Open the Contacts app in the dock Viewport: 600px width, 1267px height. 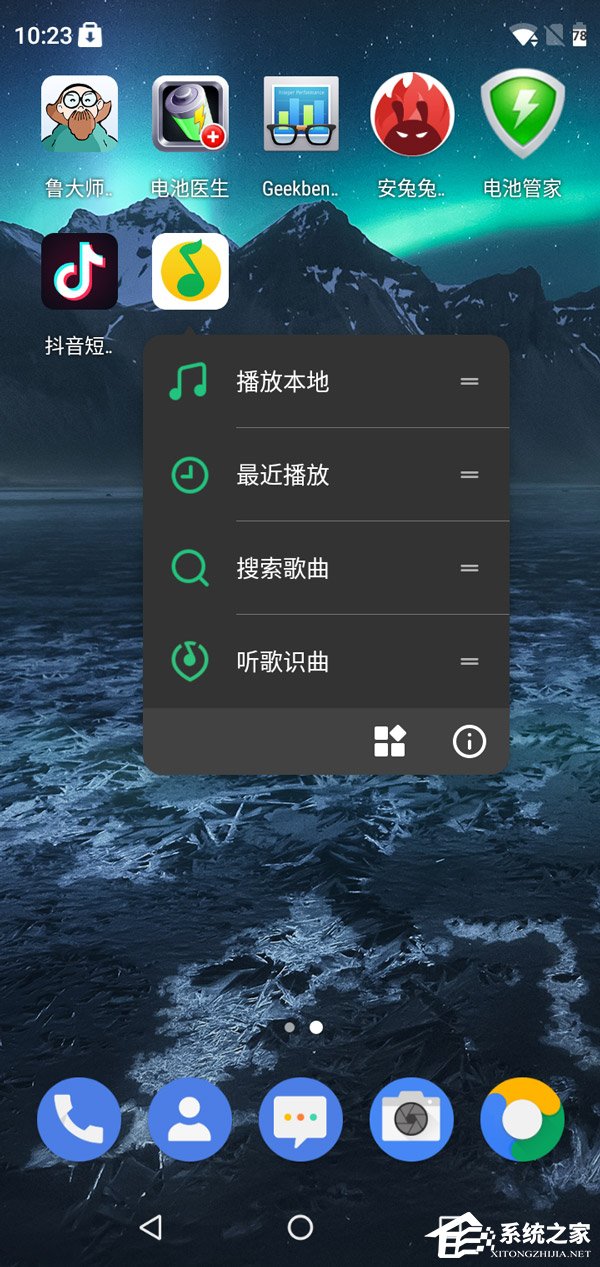pyautogui.click(x=190, y=1120)
